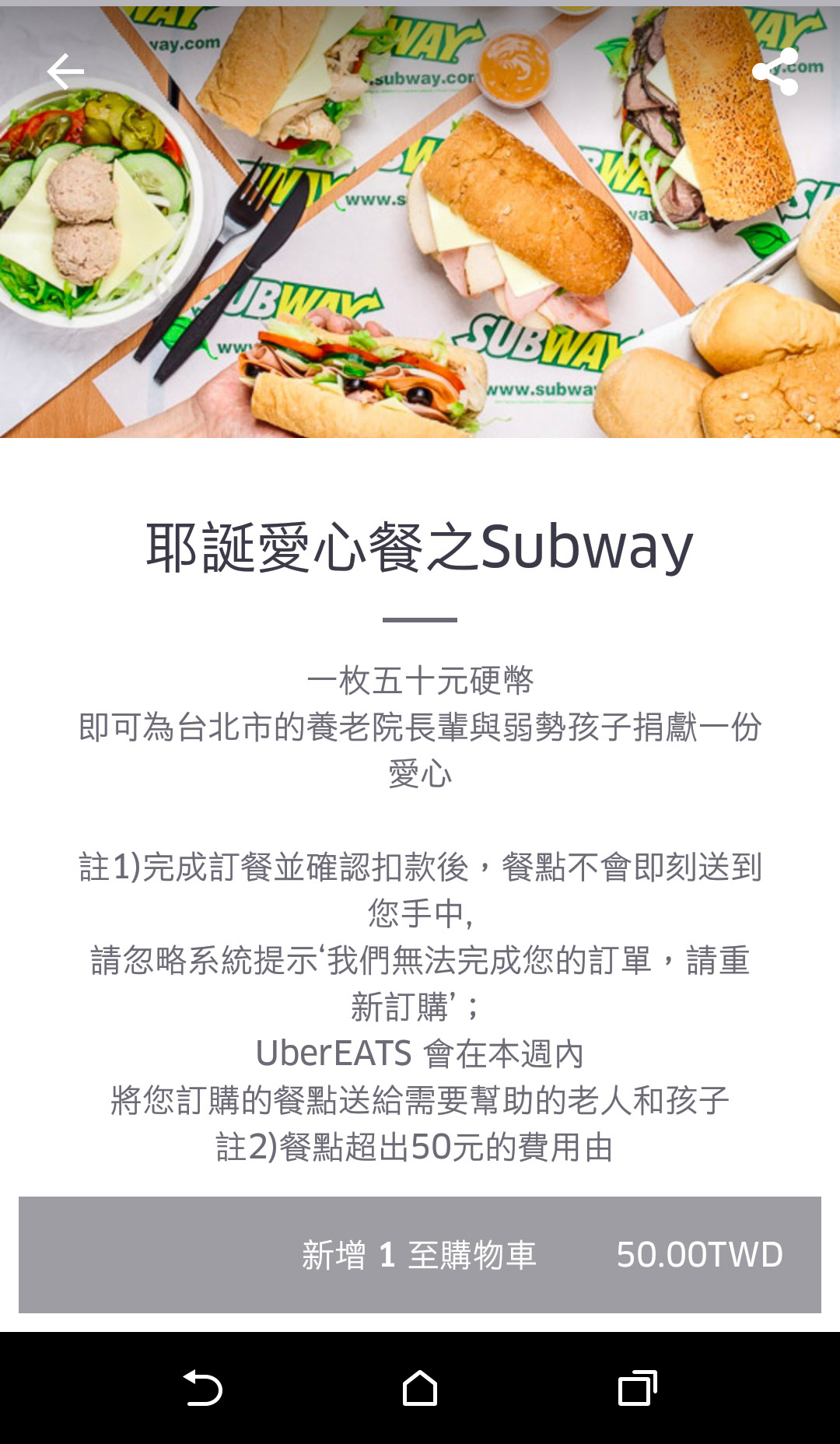Go back using the top-left arrow
Viewport: 840px width, 1444px height.
click(x=65, y=72)
